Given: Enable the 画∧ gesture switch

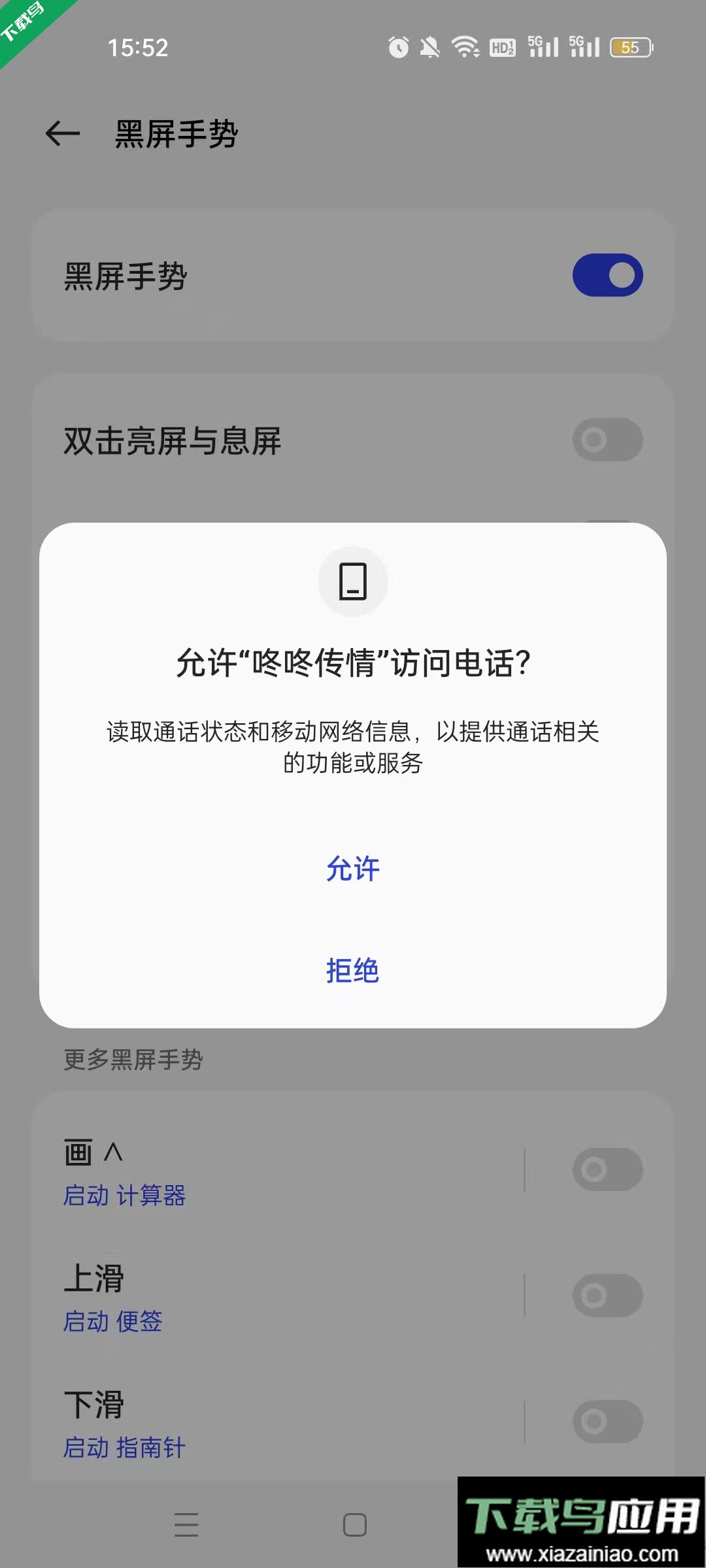Looking at the screenshot, I should coord(607,1169).
